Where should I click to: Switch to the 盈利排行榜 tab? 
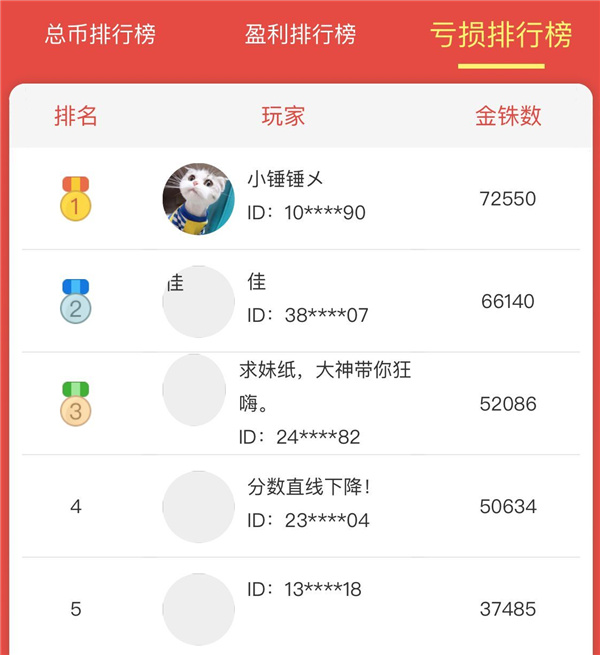click(x=300, y=35)
